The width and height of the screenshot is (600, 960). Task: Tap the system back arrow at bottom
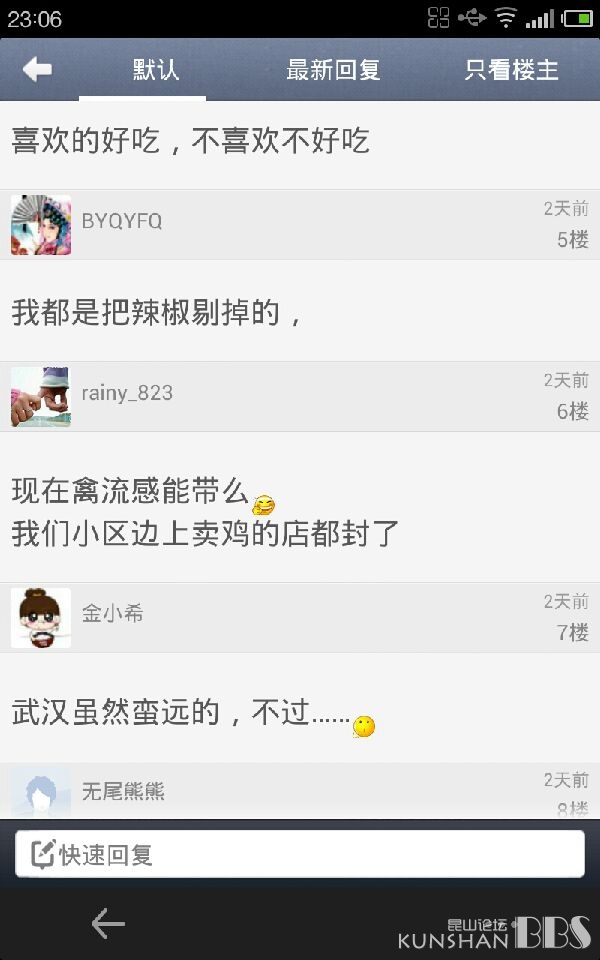[x=108, y=923]
